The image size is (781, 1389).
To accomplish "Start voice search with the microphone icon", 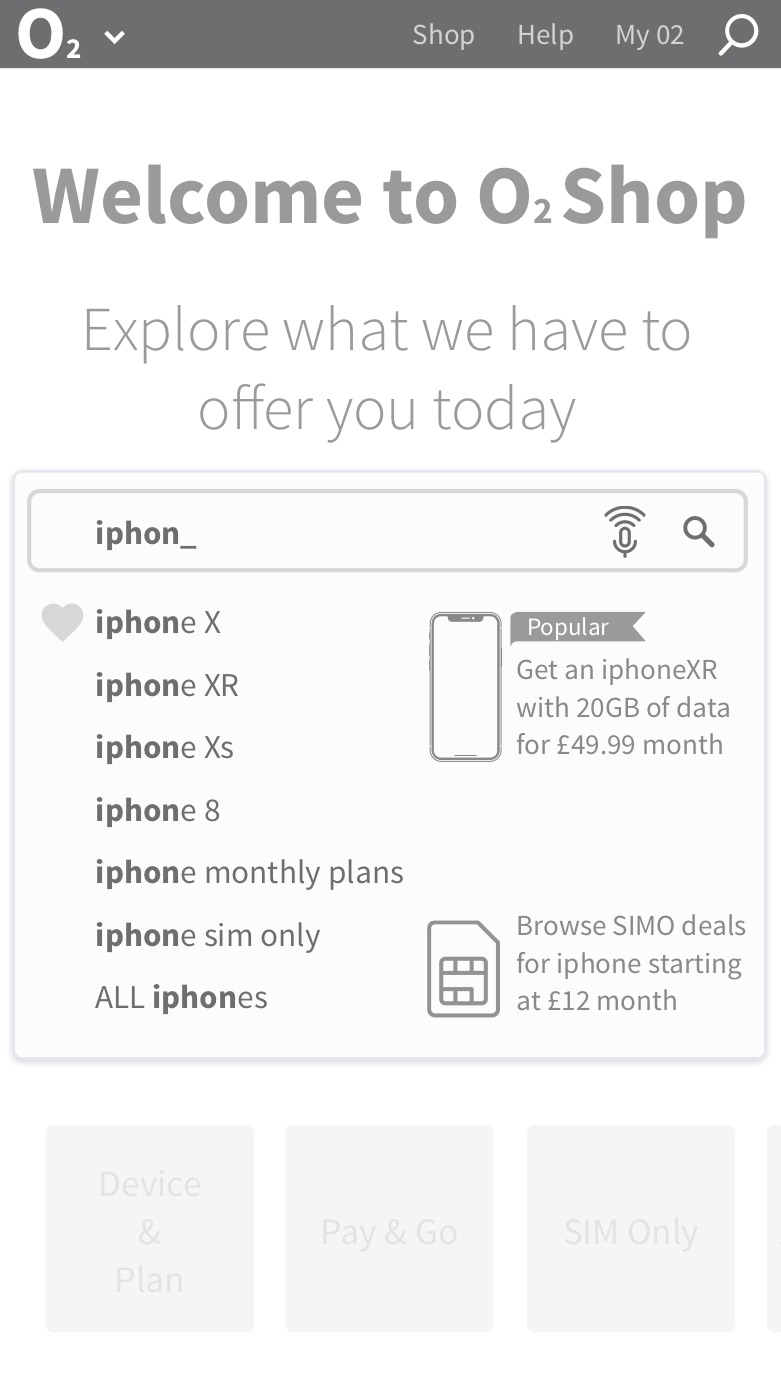I will 625,531.
